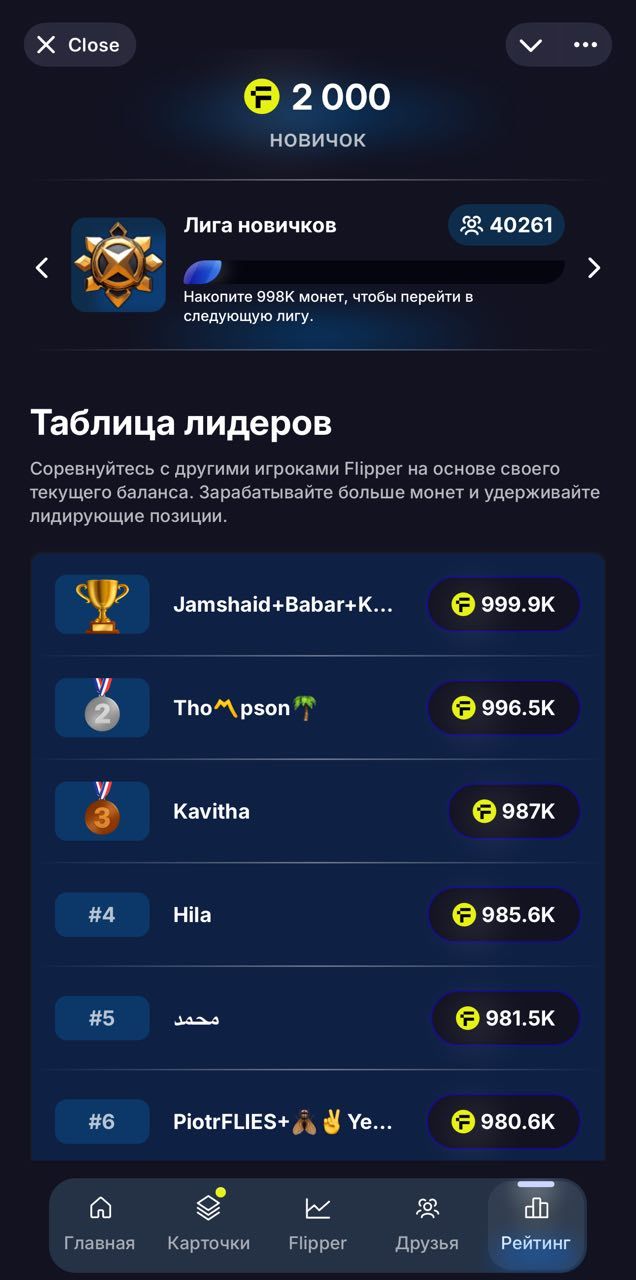Switch to the Главная tab
This screenshot has height=1280, width=636.
pyautogui.click(x=100, y=1224)
